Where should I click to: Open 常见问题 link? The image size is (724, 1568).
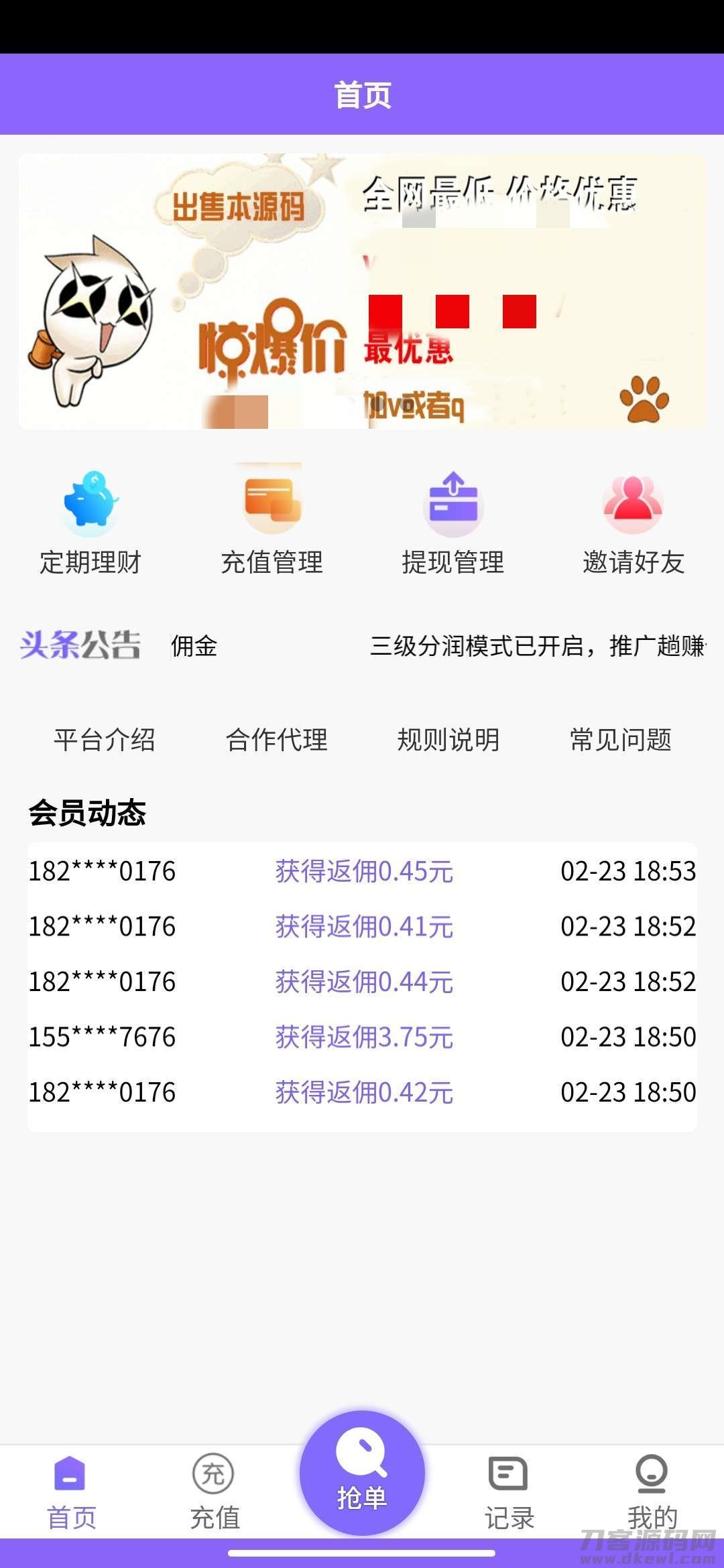(x=620, y=741)
